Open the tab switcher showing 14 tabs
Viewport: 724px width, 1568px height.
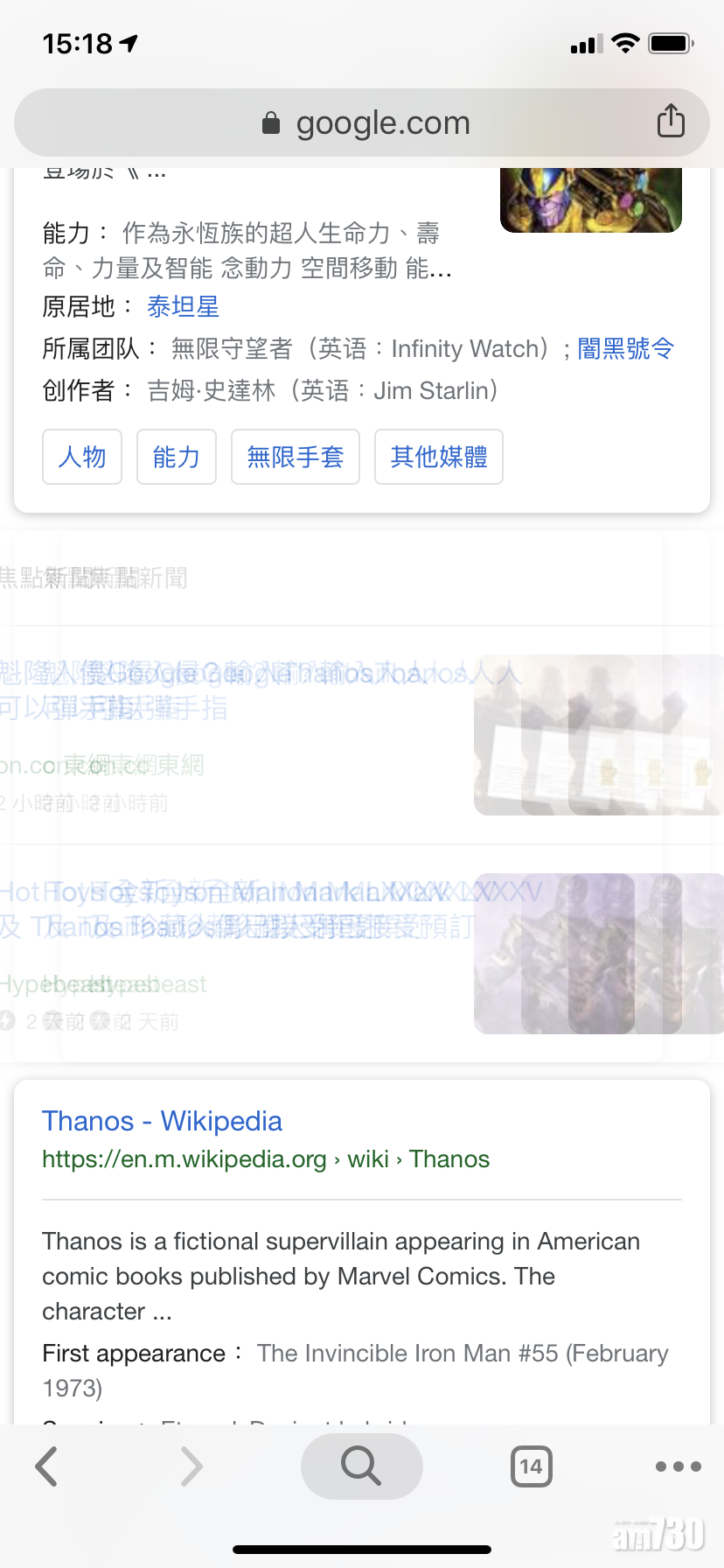pyautogui.click(x=531, y=1466)
